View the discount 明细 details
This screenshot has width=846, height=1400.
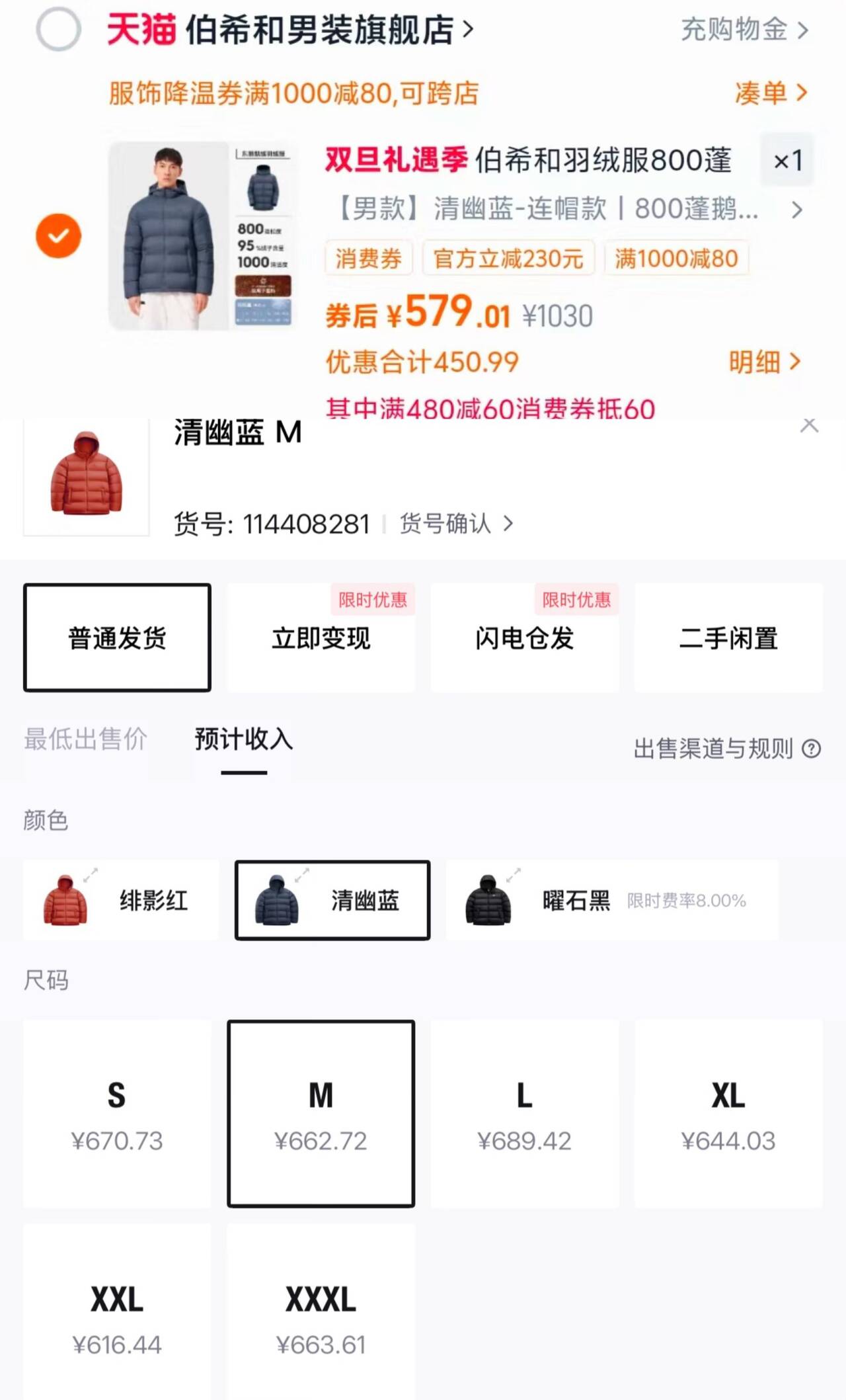763,362
